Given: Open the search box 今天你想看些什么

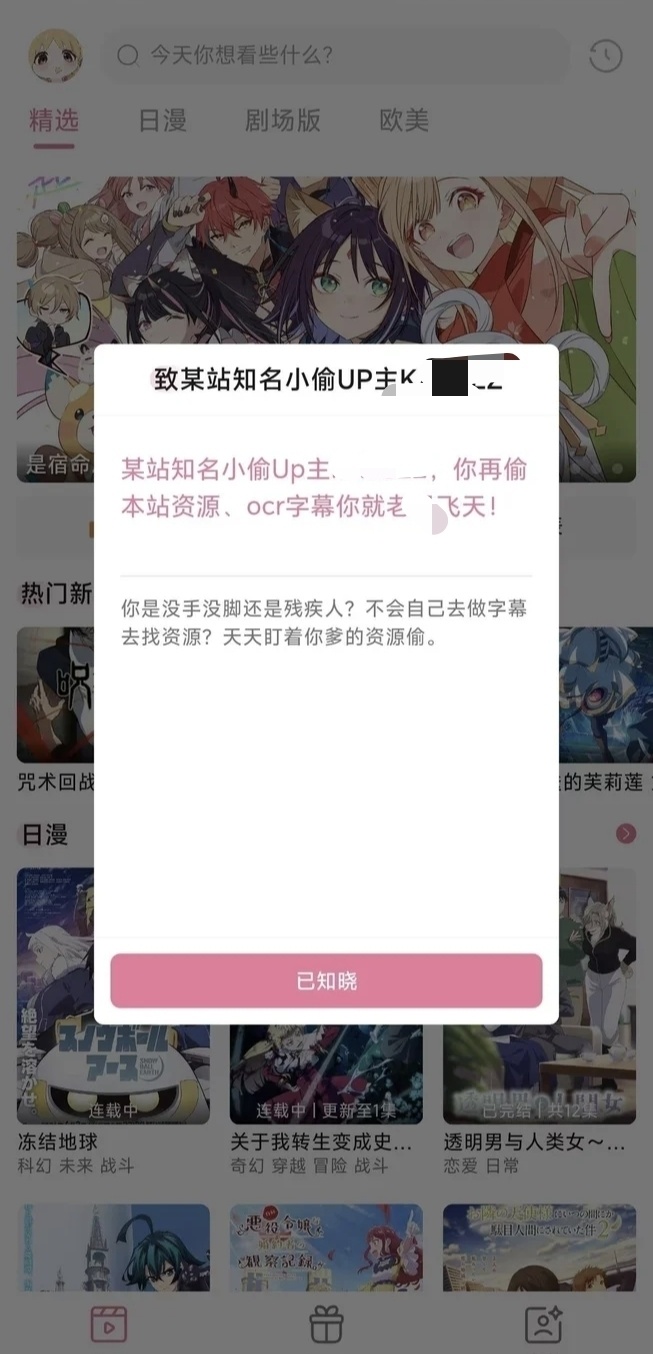Looking at the screenshot, I should (x=340, y=55).
